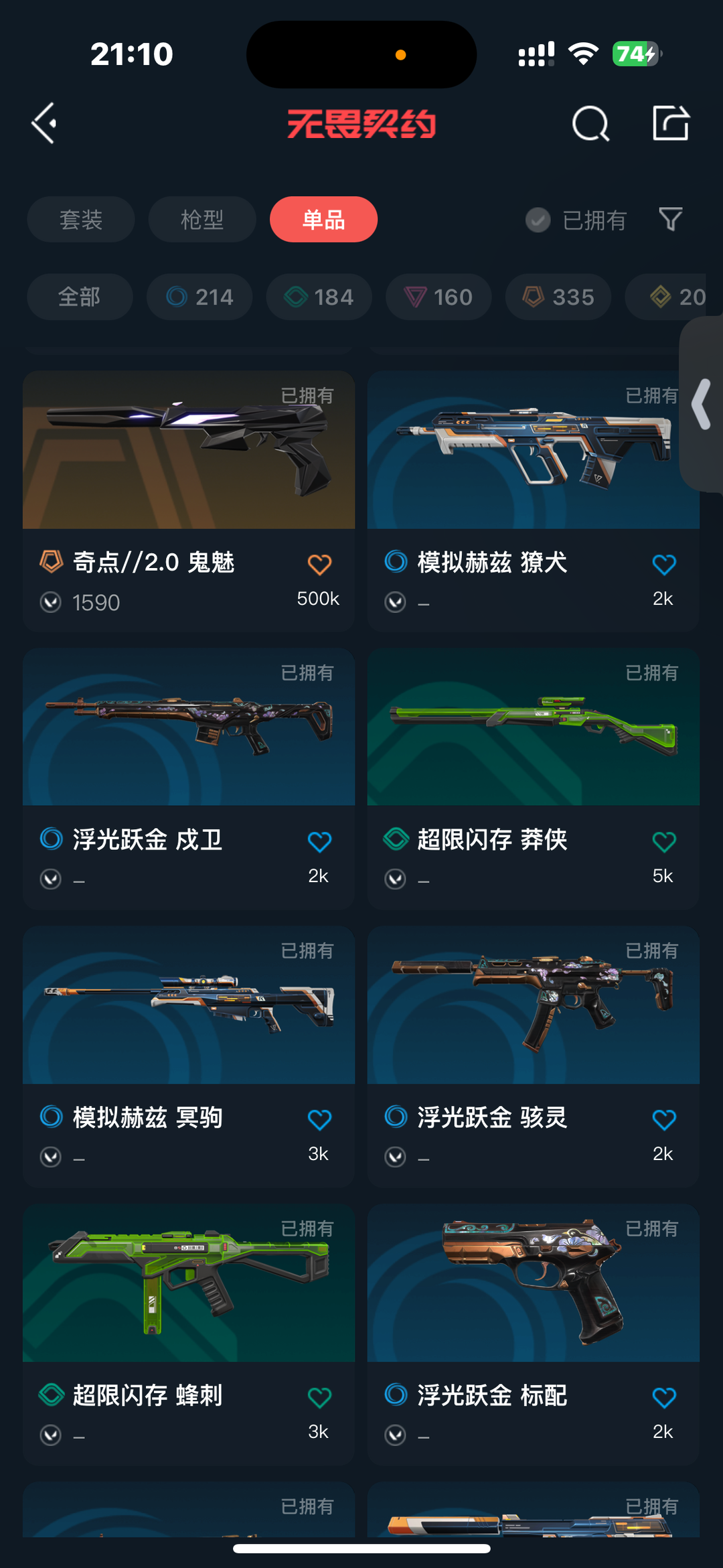Filter by the 160 tier chip
Image resolution: width=723 pixels, height=1568 pixels.
(438, 297)
